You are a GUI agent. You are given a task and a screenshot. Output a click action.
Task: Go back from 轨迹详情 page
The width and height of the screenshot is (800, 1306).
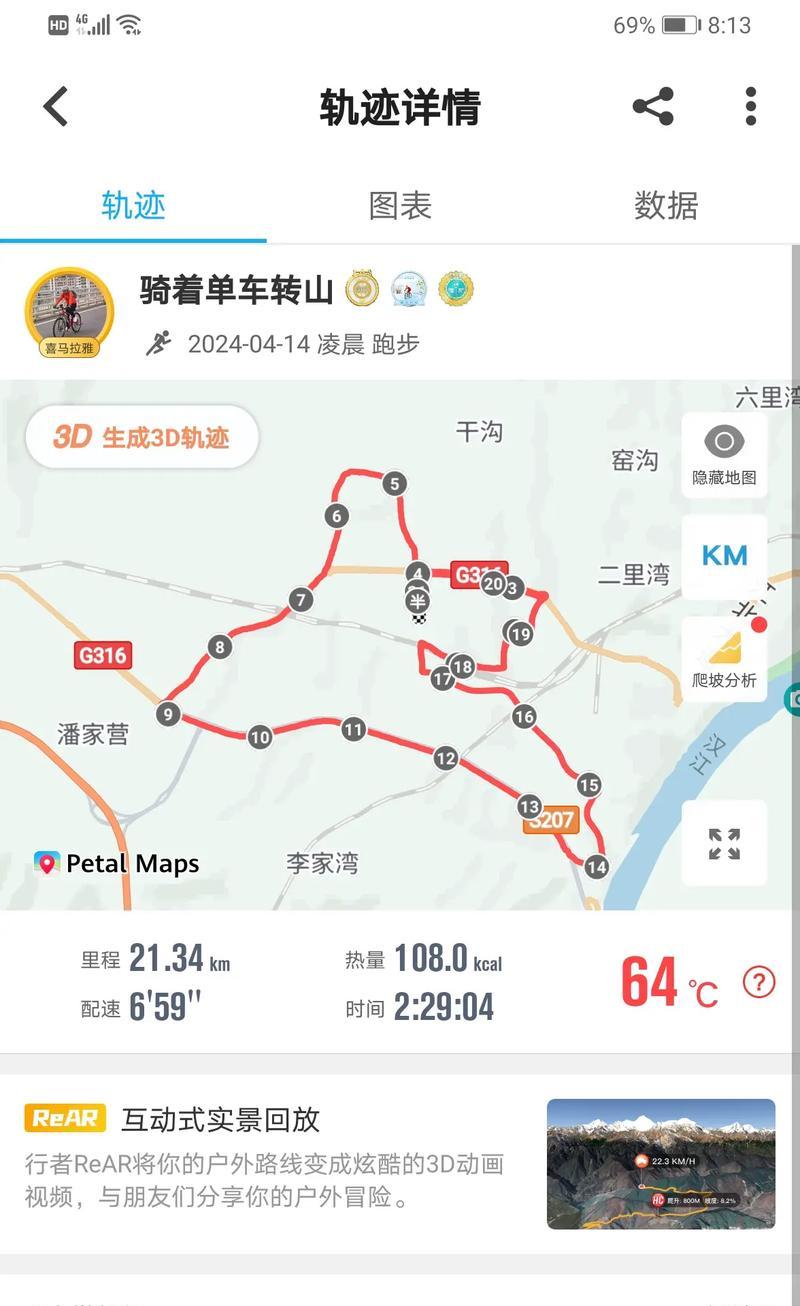click(x=56, y=106)
